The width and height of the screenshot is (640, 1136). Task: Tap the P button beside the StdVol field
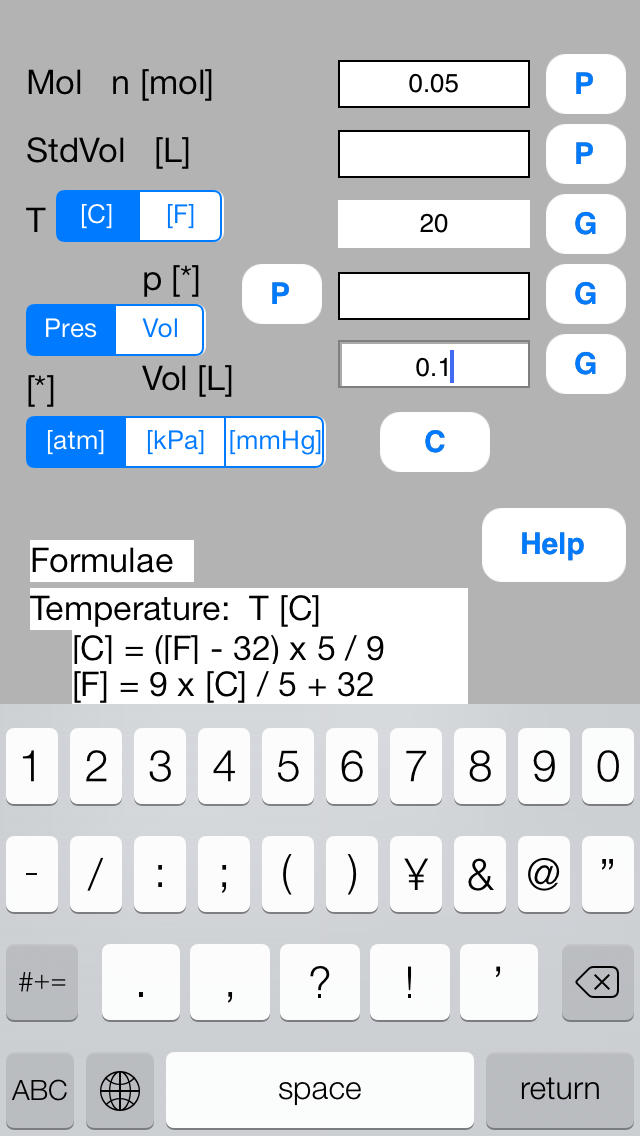585,154
